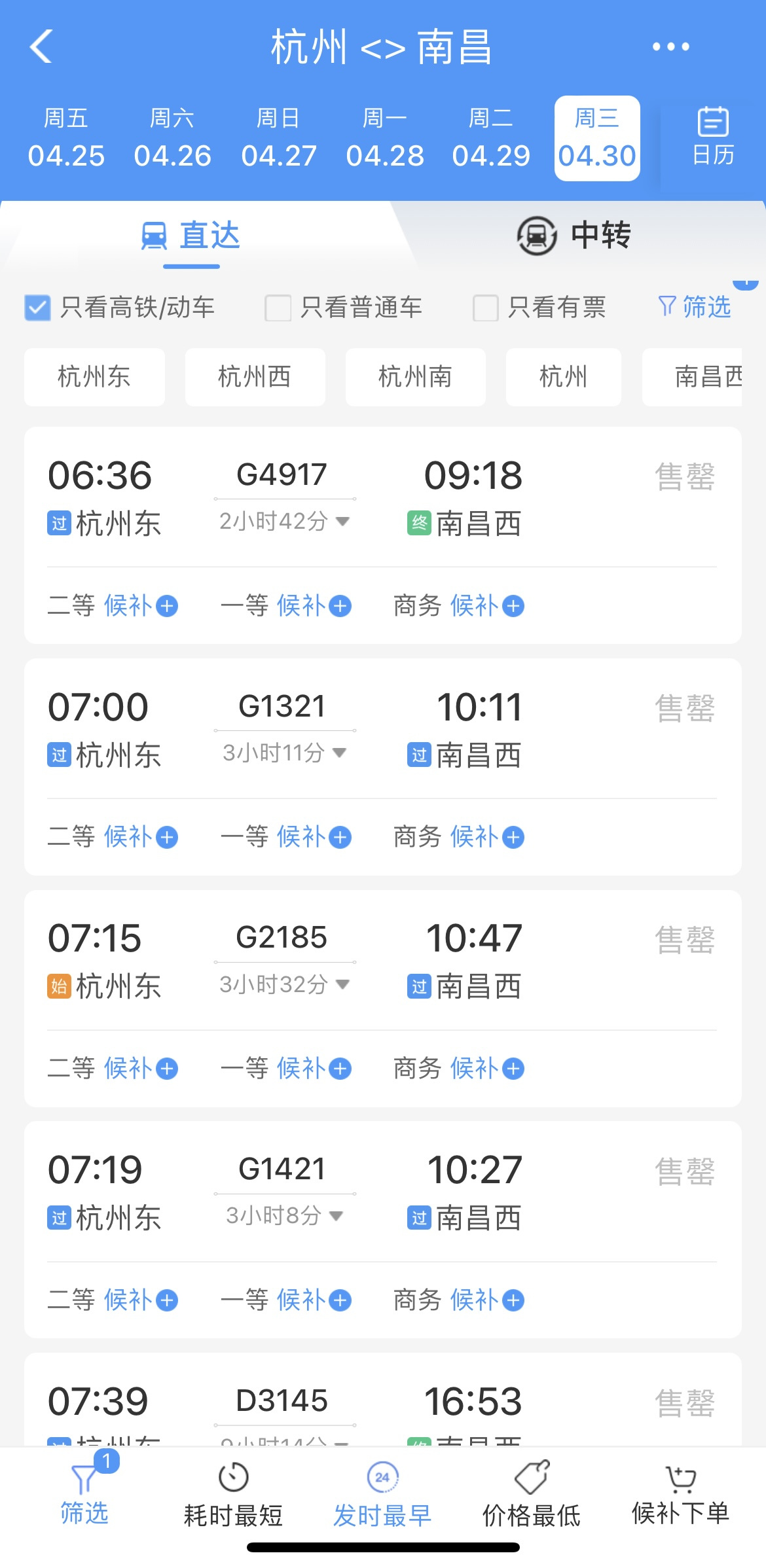Image resolution: width=766 pixels, height=1568 pixels.
Task: Filter by 杭州东 station chip
Action: click(x=94, y=377)
